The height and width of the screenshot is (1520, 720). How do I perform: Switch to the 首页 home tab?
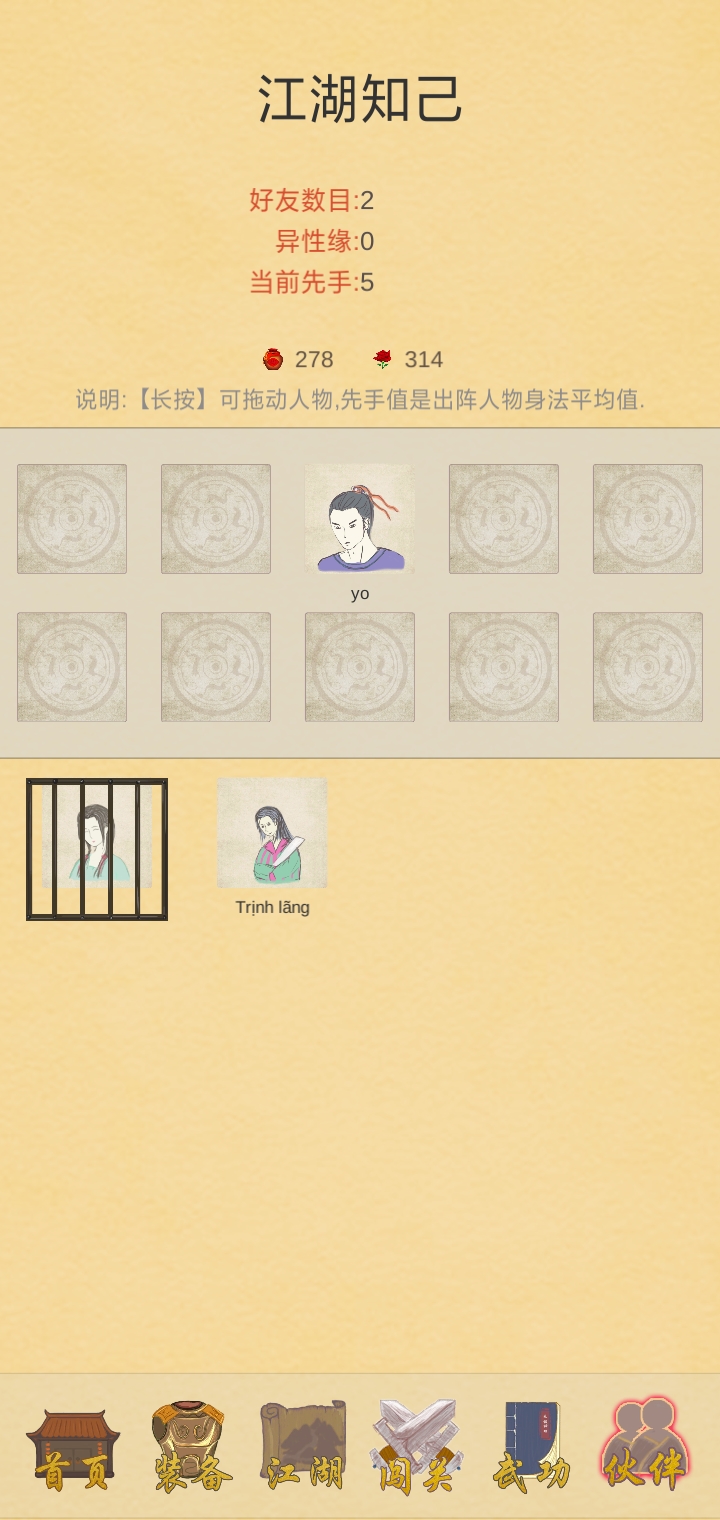tap(72, 1448)
